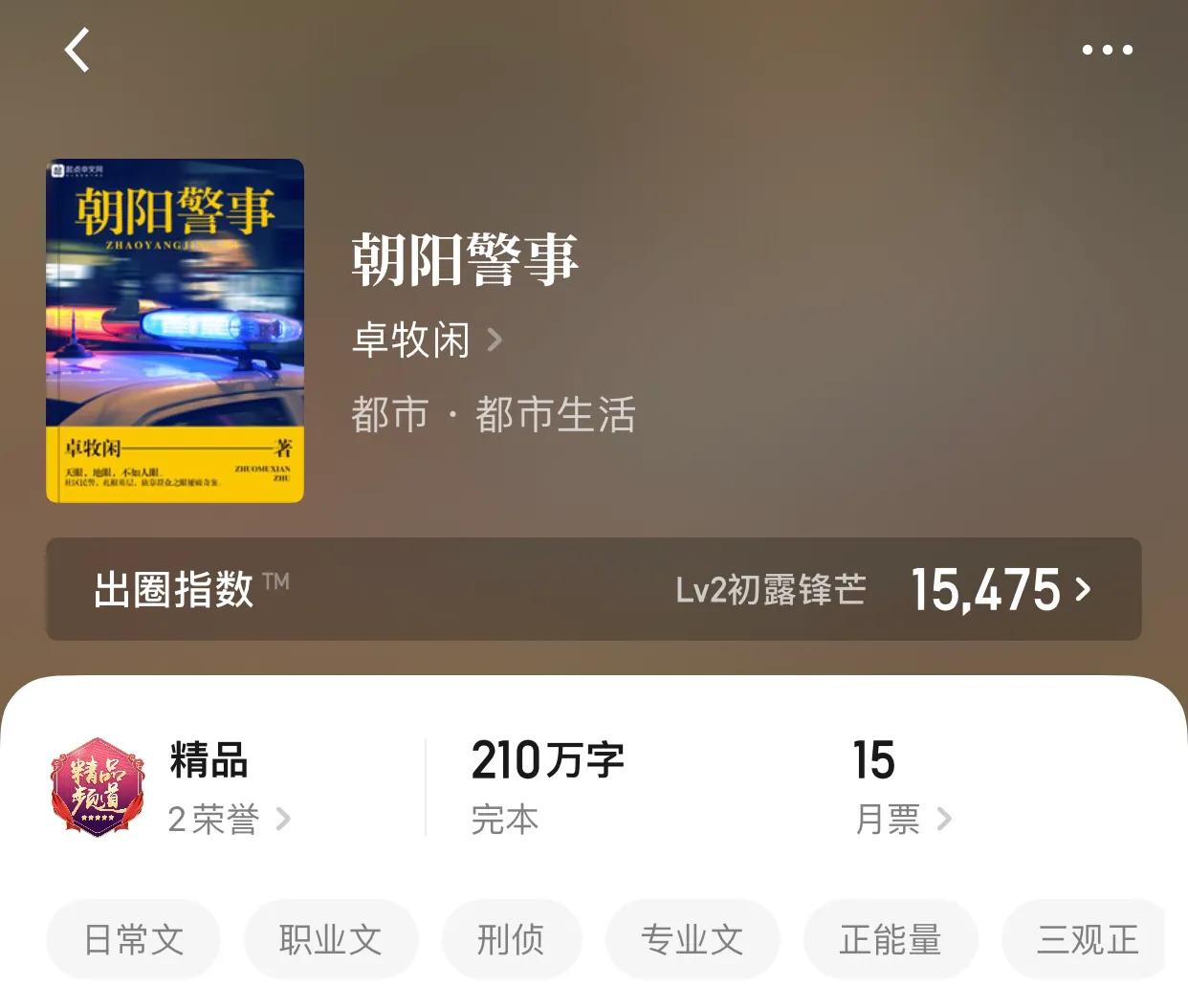The width and height of the screenshot is (1188, 1008).
Task: Choose the 专业文 tag chip
Action: coord(692,939)
